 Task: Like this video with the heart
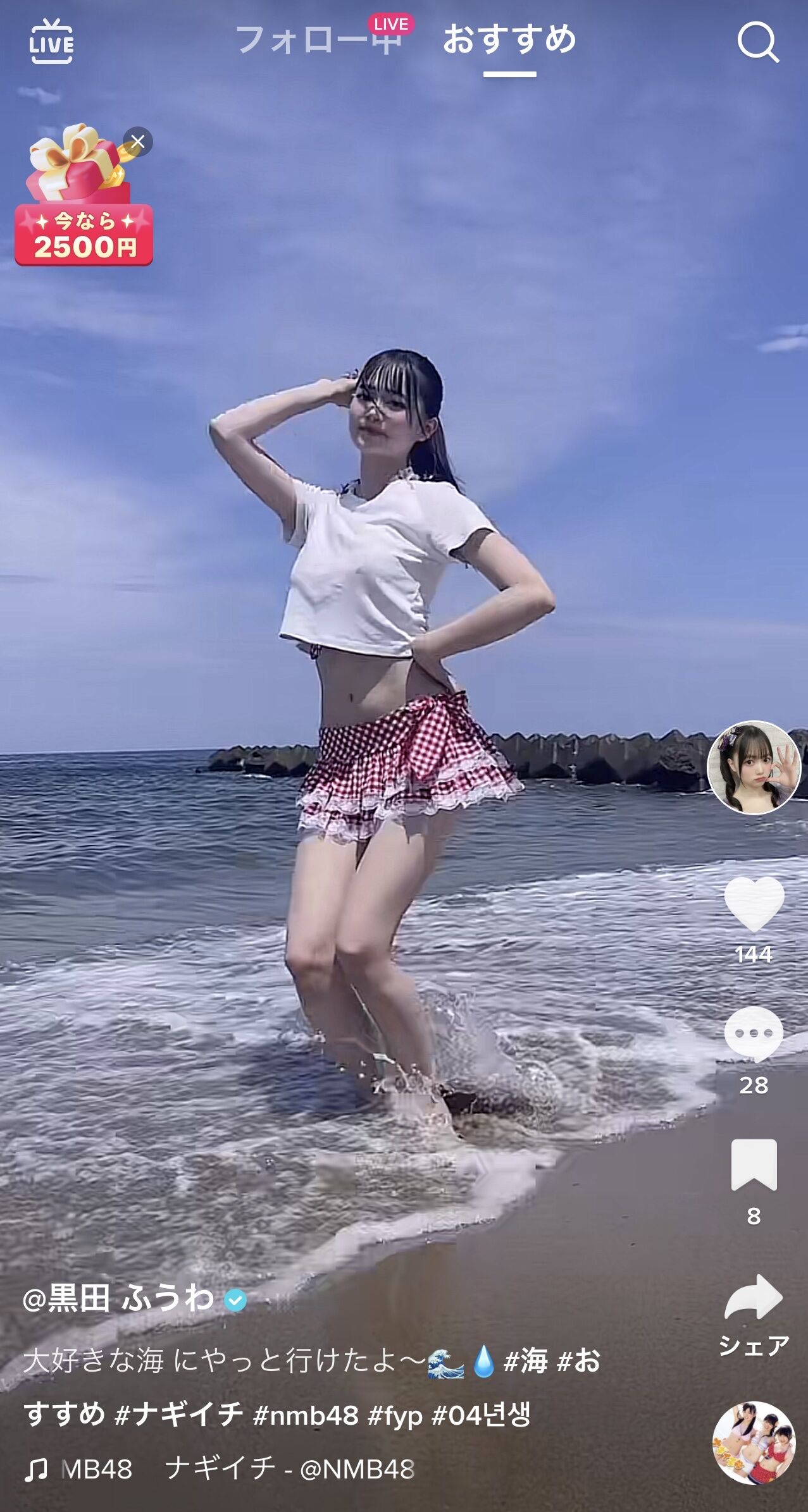754,904
